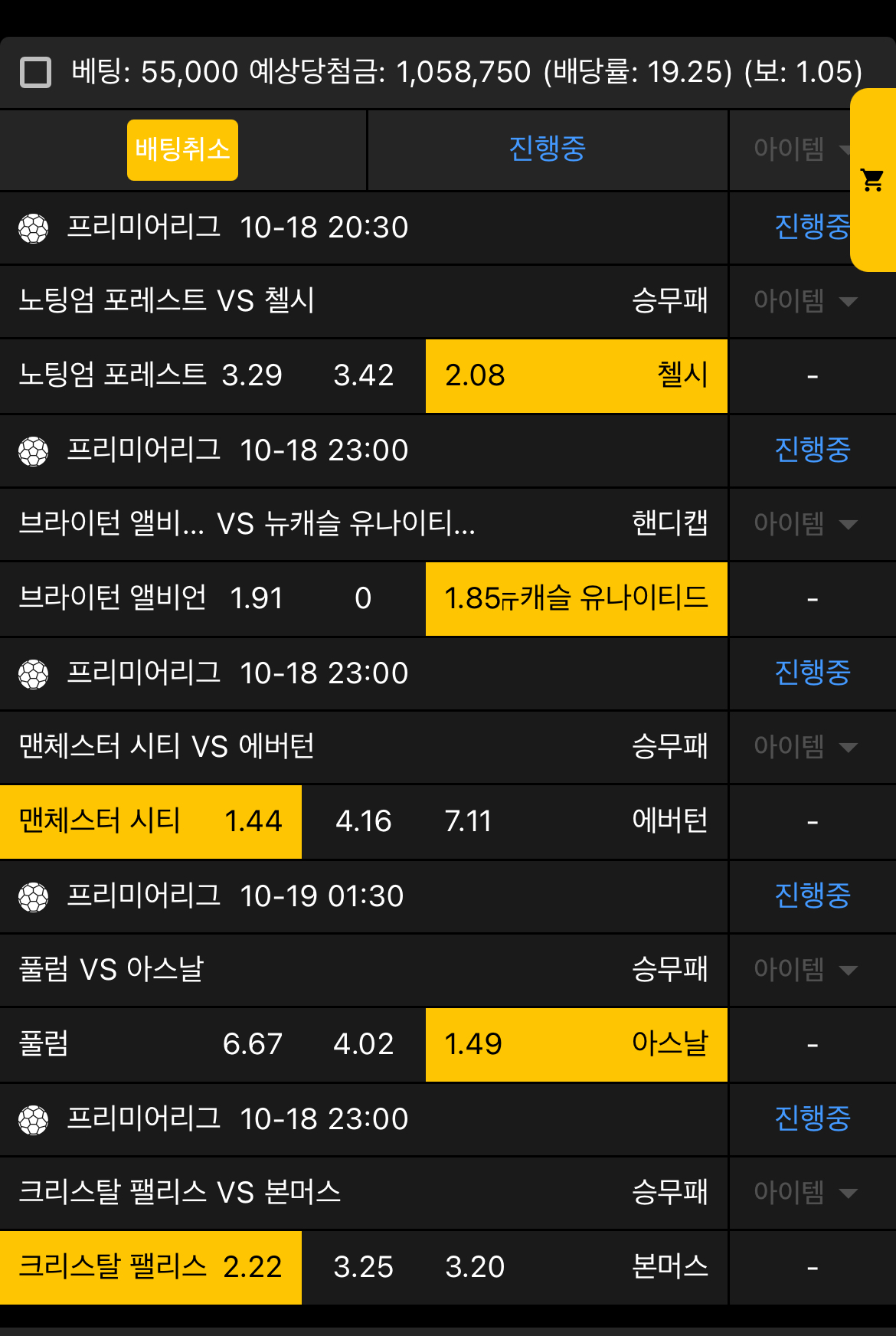Screen dimensions: 896x1336
Task: Click the soccer ball icon for 맨체스터 시티 vs 에버턴
Action: [x=34, y=673]
